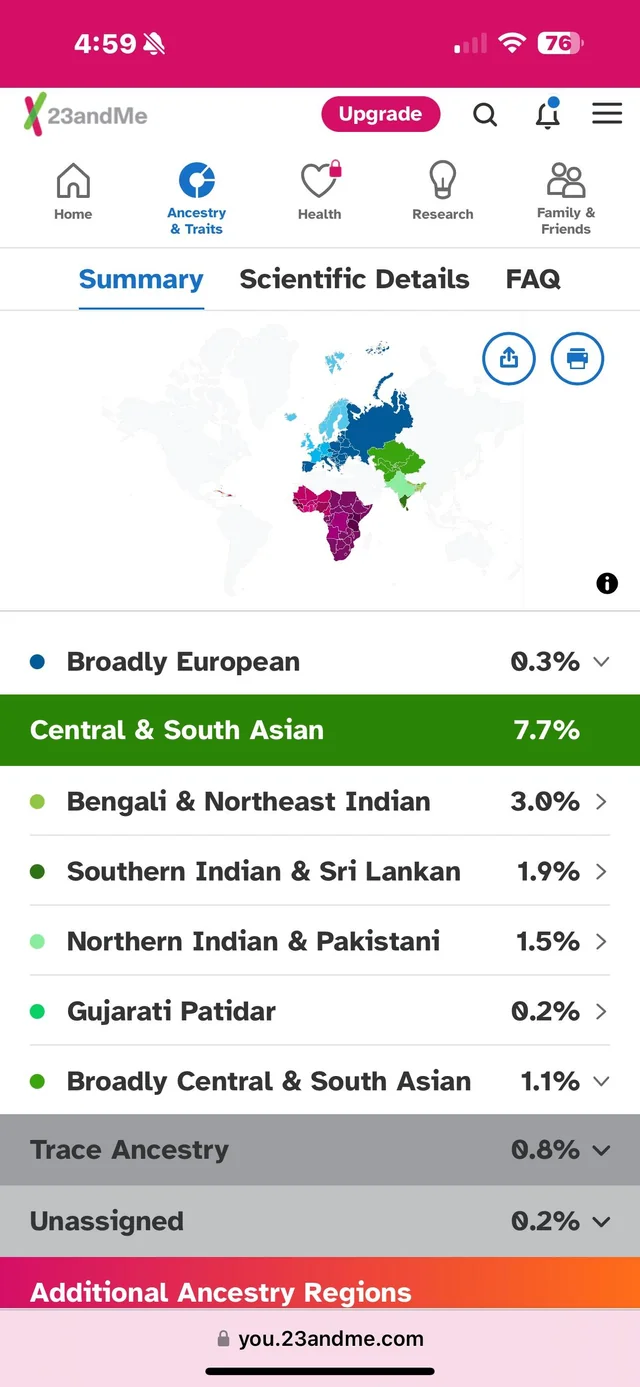
Task: Expand the Unassigned section
Action: (320, 1221)
